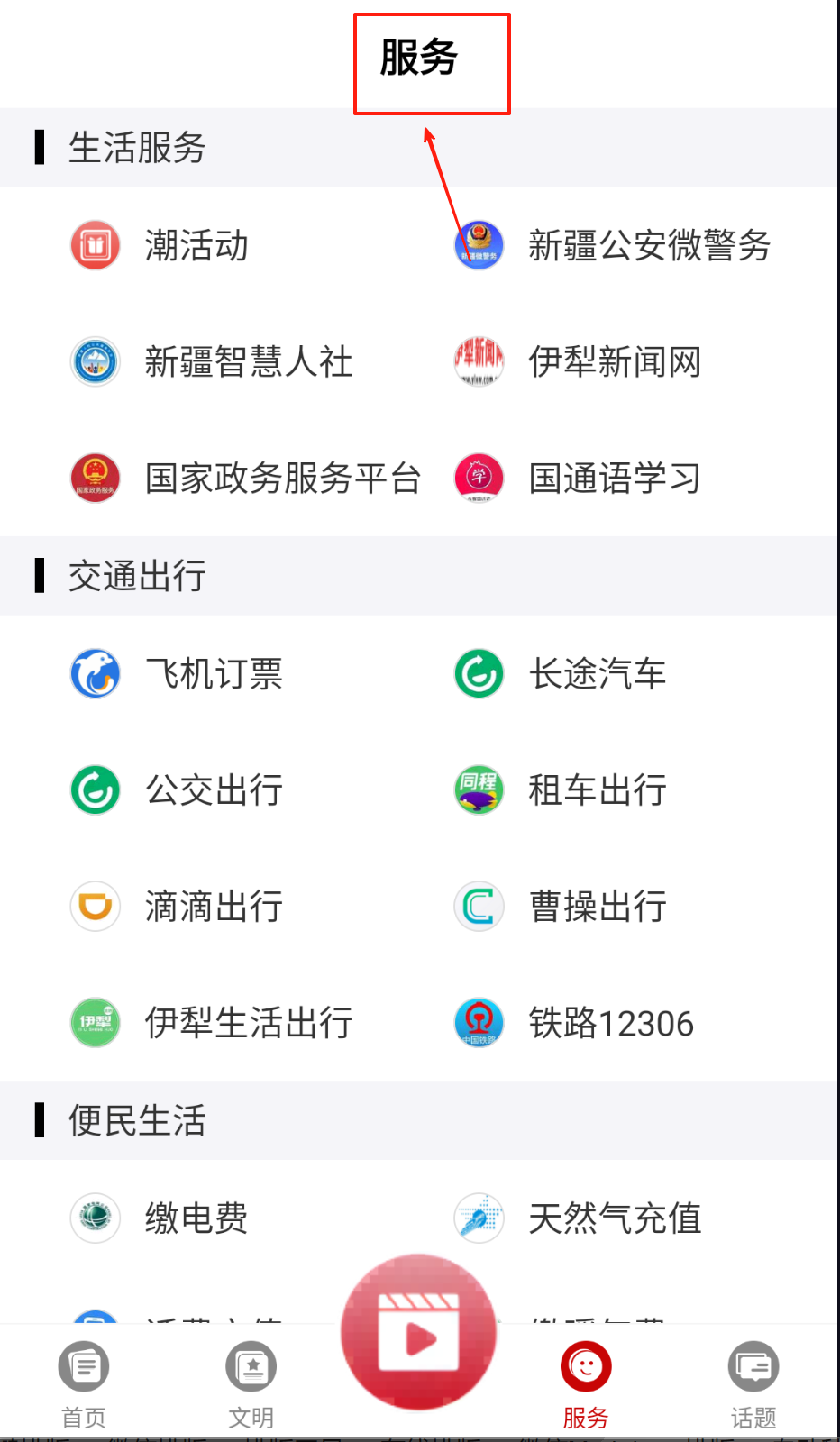Launch 滴滴出行
Image resolution: width=840 pixels, height=1442 pixels.
click(178, 906)
